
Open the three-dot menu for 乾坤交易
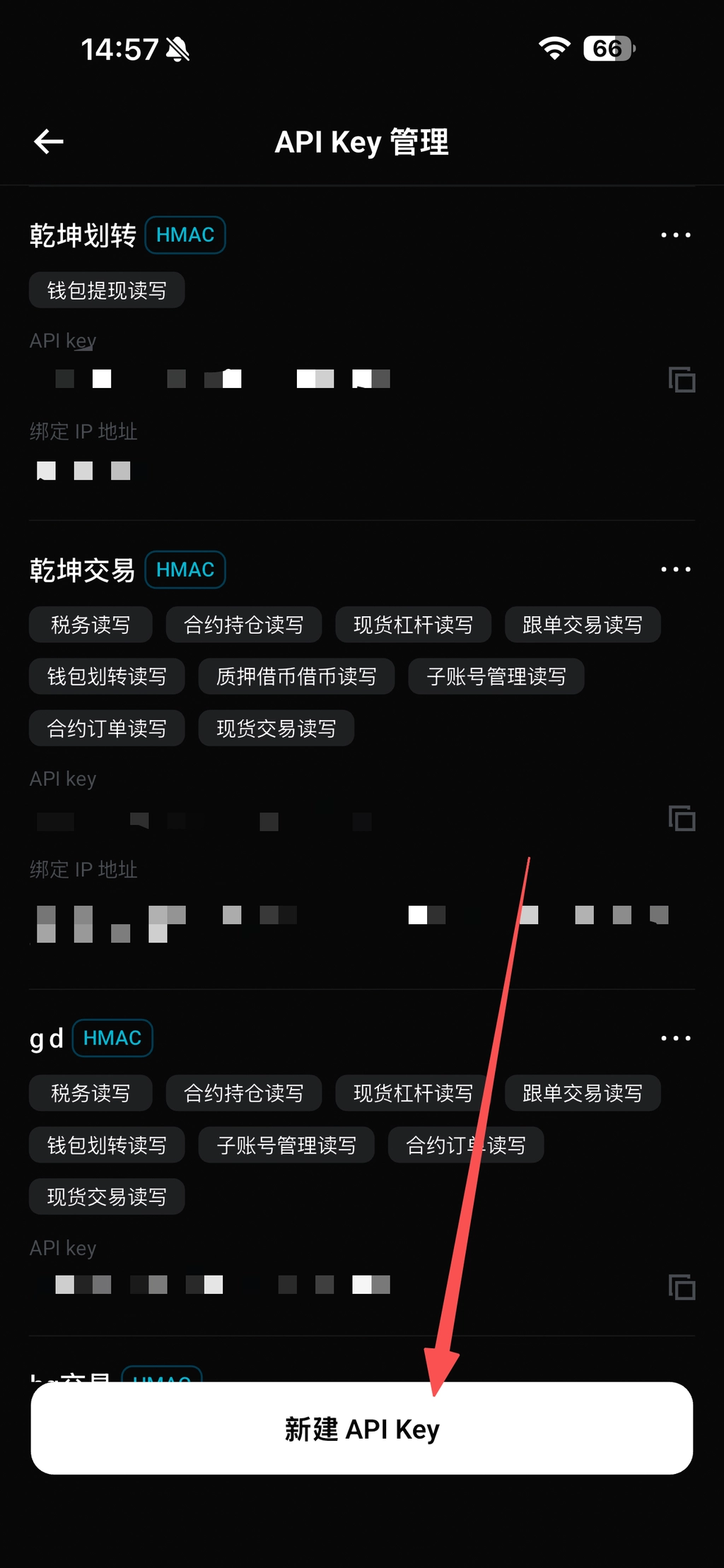(x=675, y=570)
